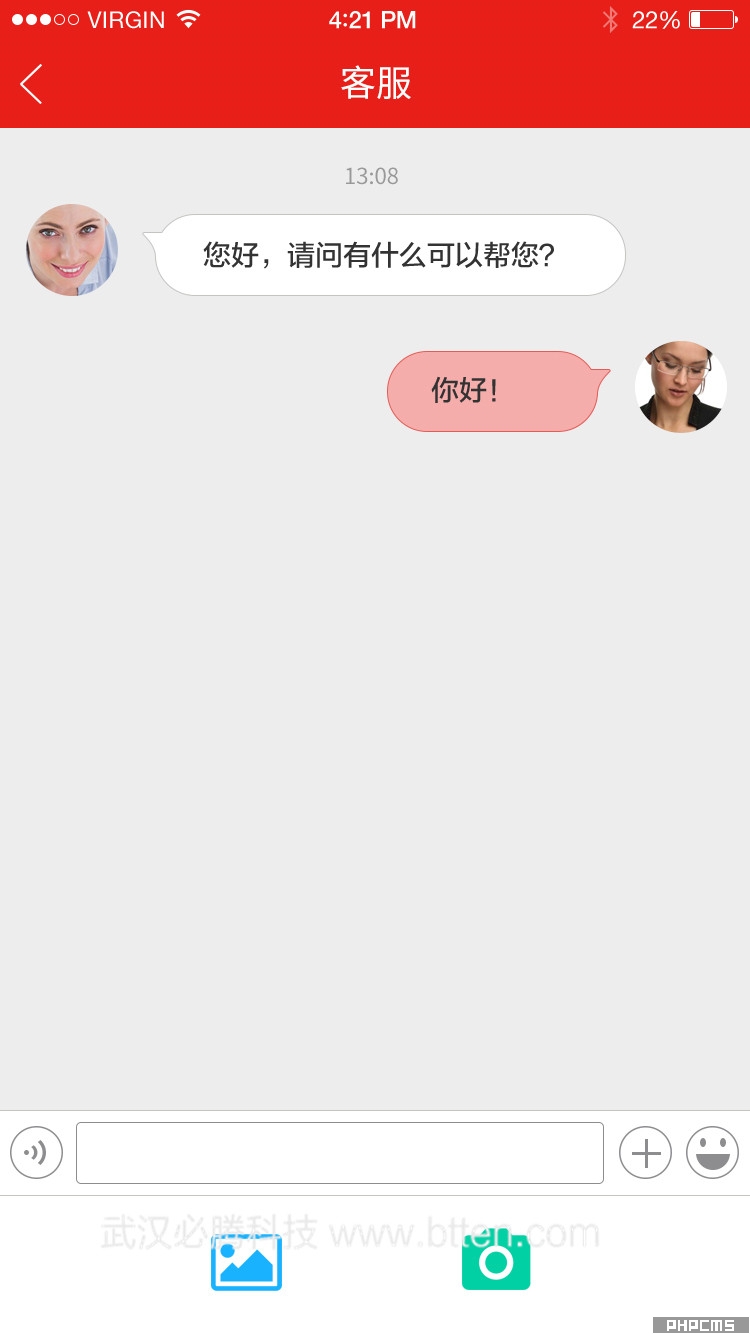The height and width of the screenshot is (1334, 750).
Task: Tap the customer service agent's avatar
Action: 72,250
